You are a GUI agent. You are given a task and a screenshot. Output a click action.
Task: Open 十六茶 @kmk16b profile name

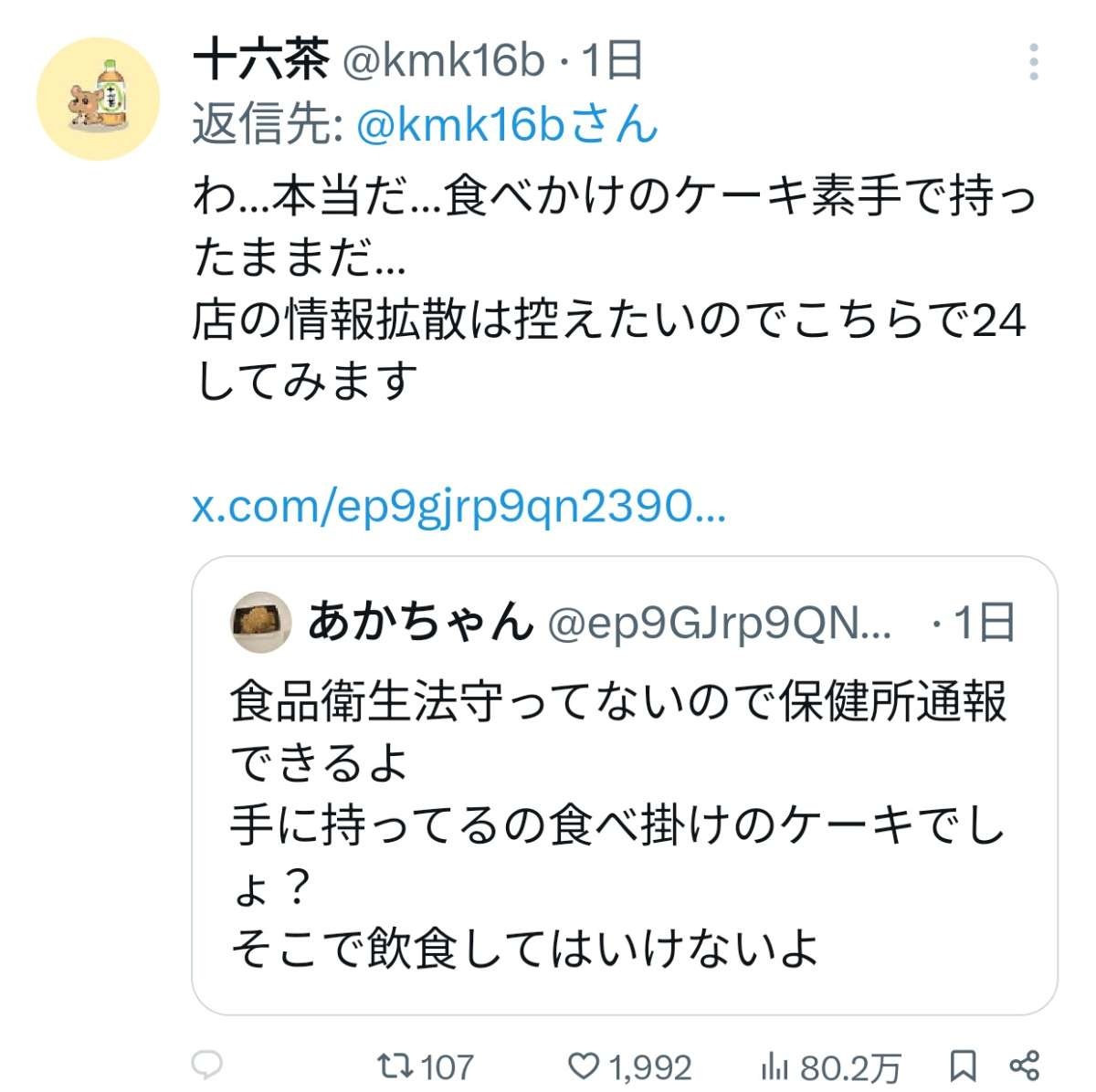(261, 62)
